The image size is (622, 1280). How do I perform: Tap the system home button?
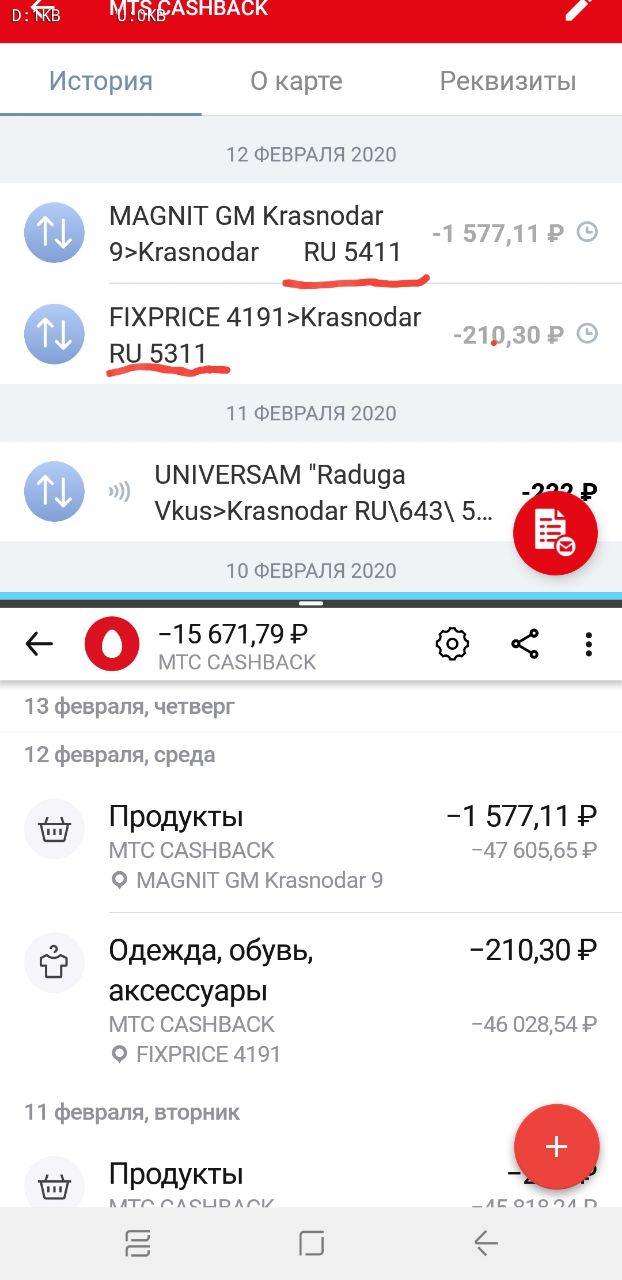click(312, 1243)
